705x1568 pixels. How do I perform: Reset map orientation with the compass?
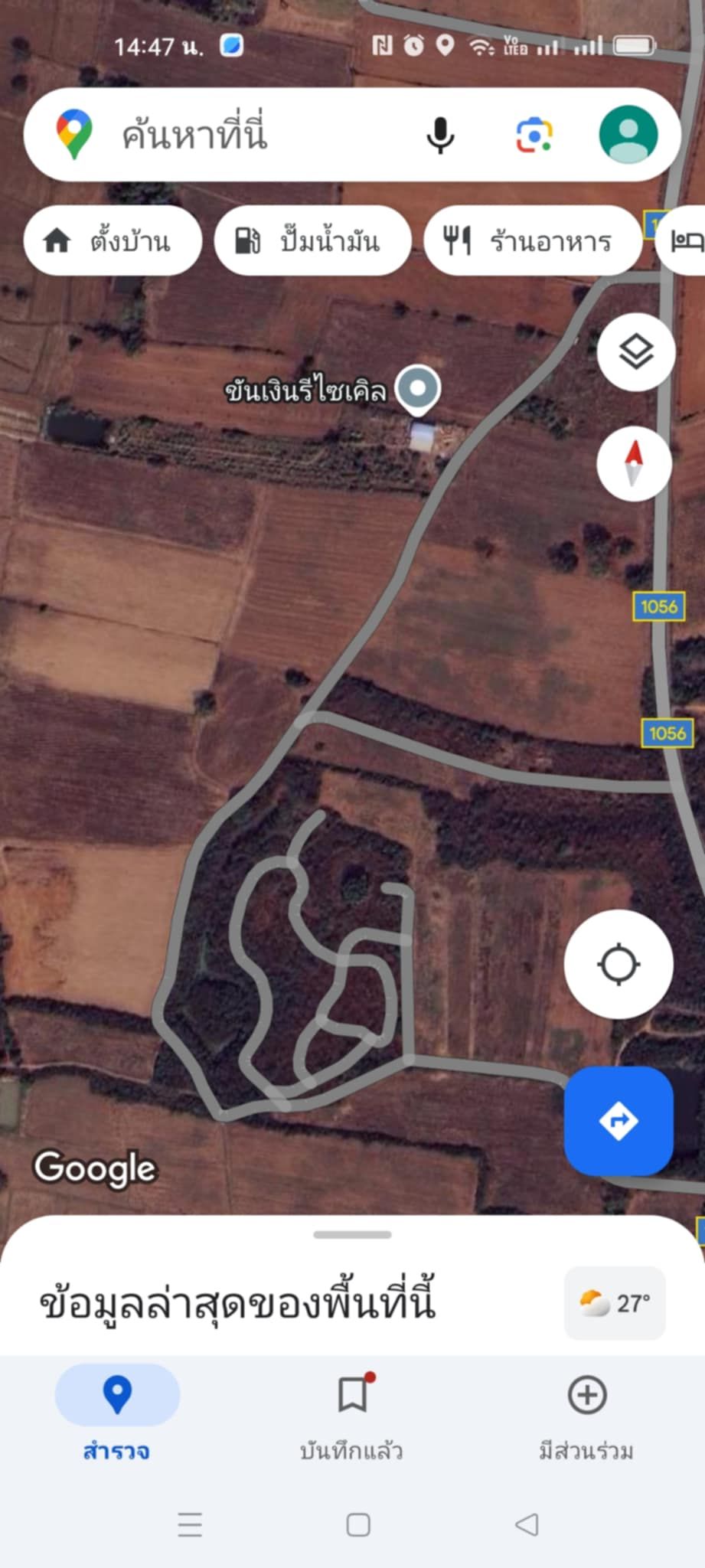pos(634,464)
